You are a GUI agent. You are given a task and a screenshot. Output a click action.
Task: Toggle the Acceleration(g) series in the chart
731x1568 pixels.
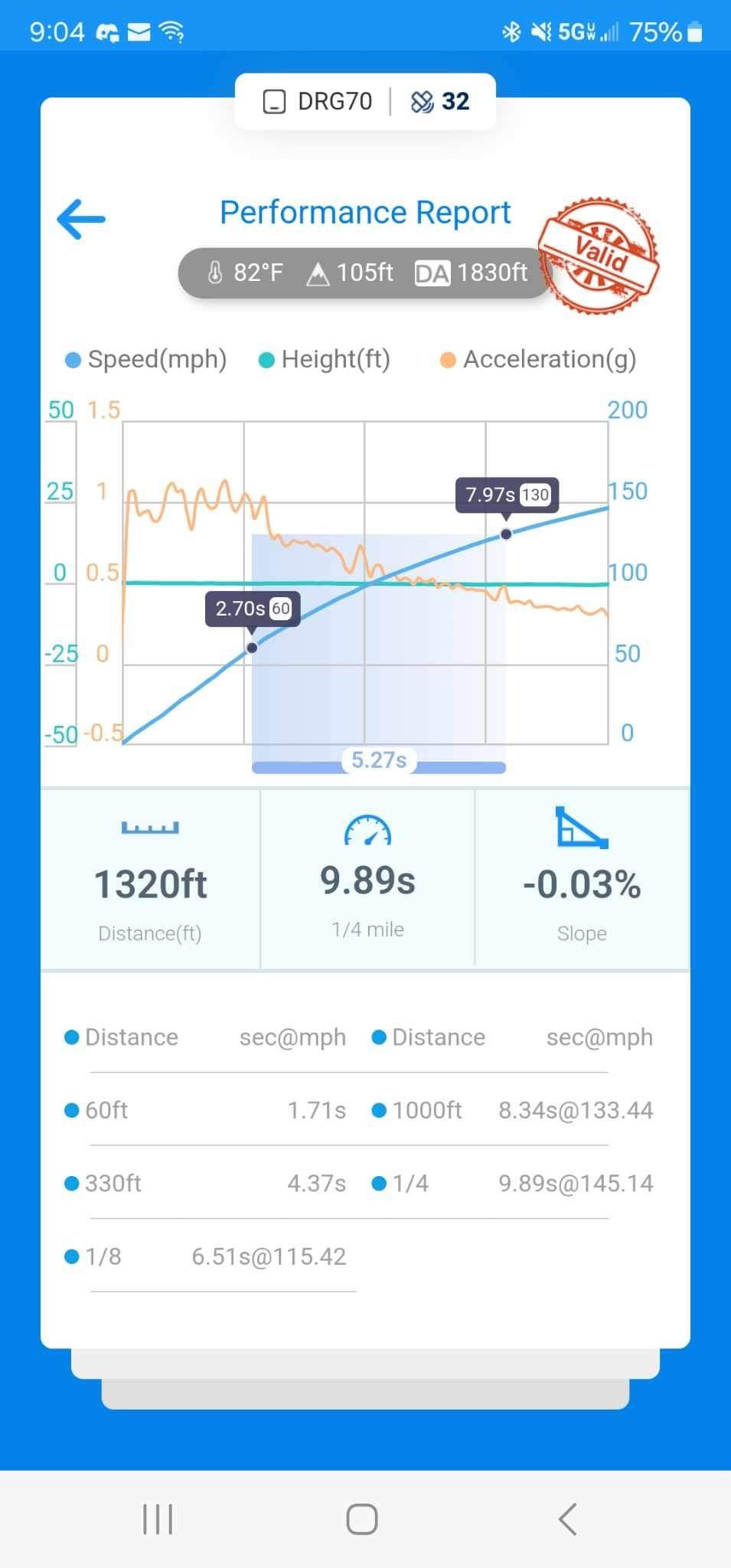pos(539,359)
